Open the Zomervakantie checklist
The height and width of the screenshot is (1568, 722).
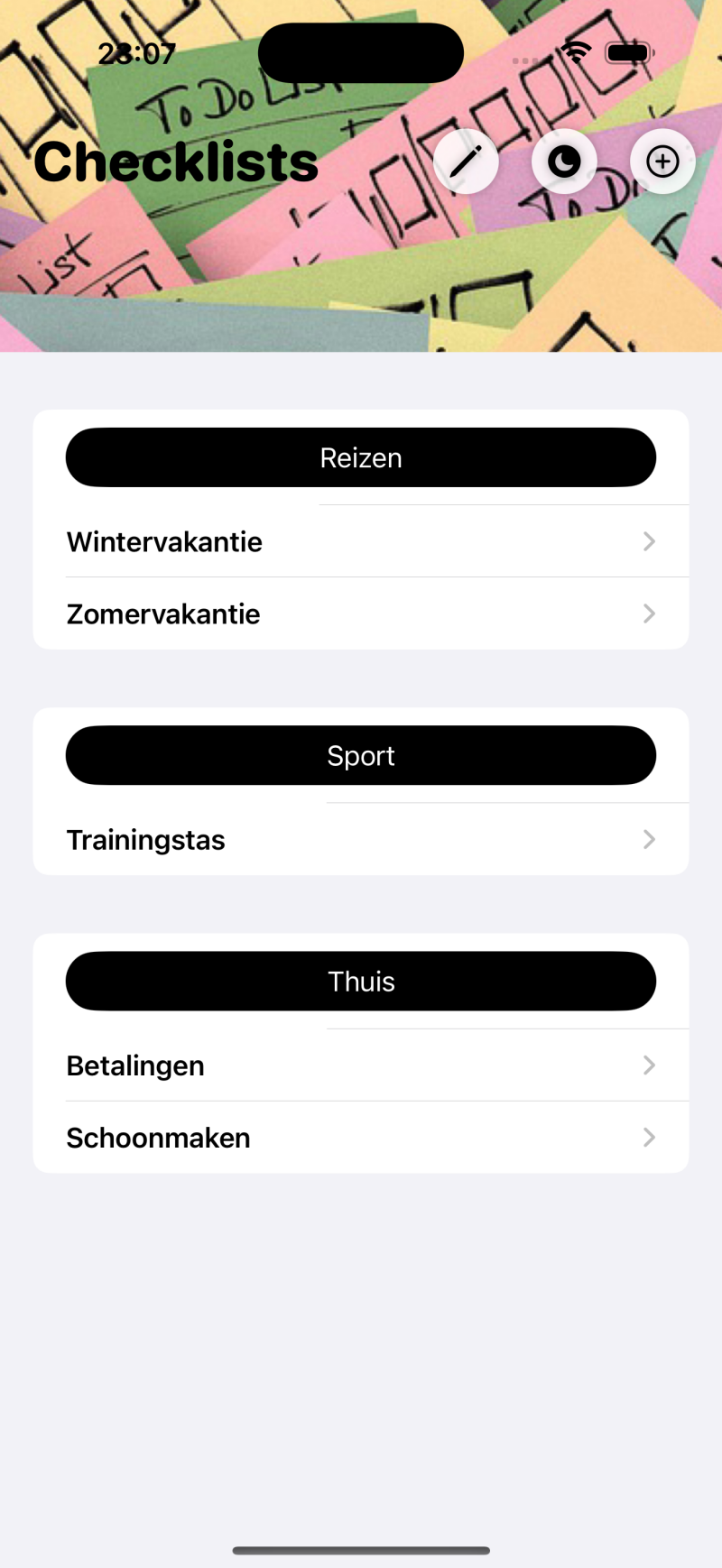pyautogui.click(x=361, y=613)
